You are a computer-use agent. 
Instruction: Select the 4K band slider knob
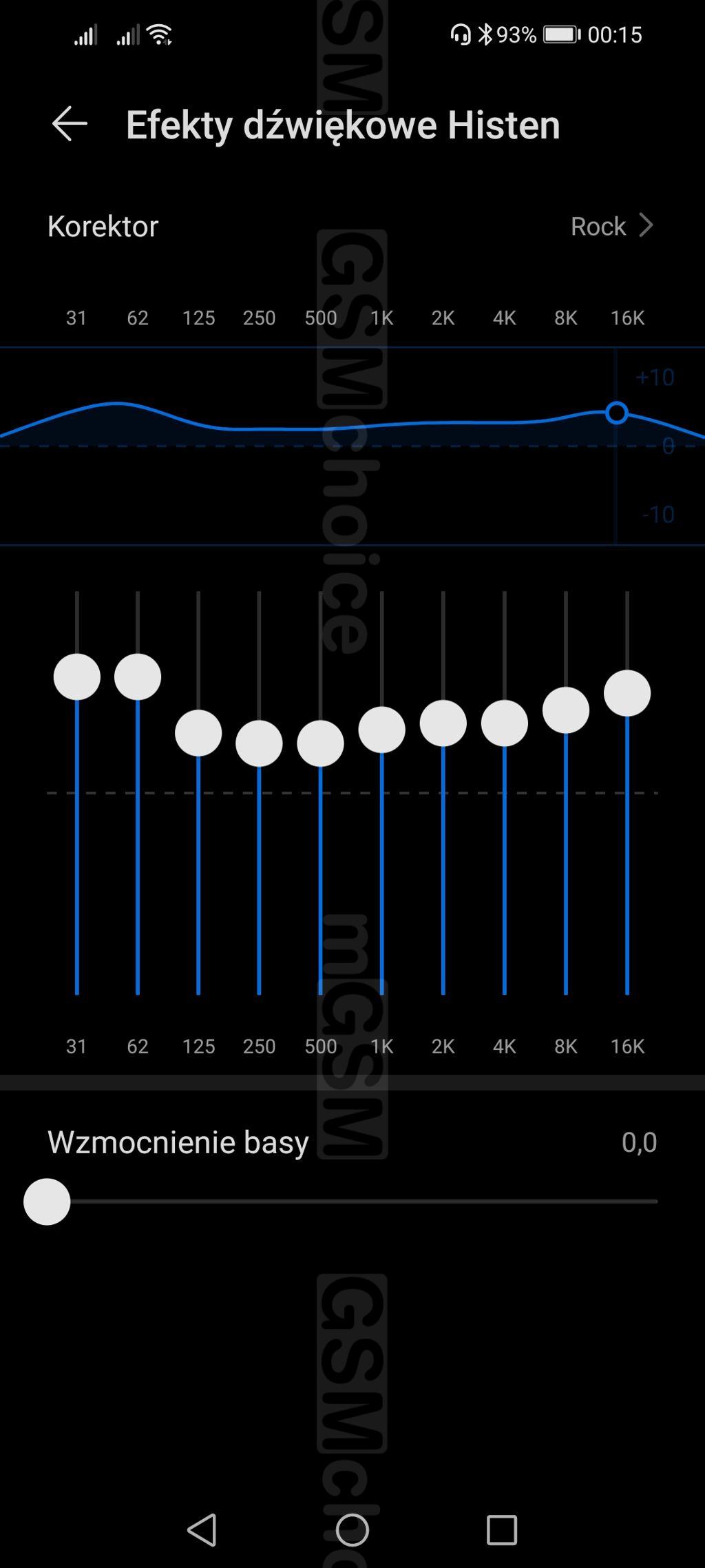pyautogui.click(x=504, y=723)
